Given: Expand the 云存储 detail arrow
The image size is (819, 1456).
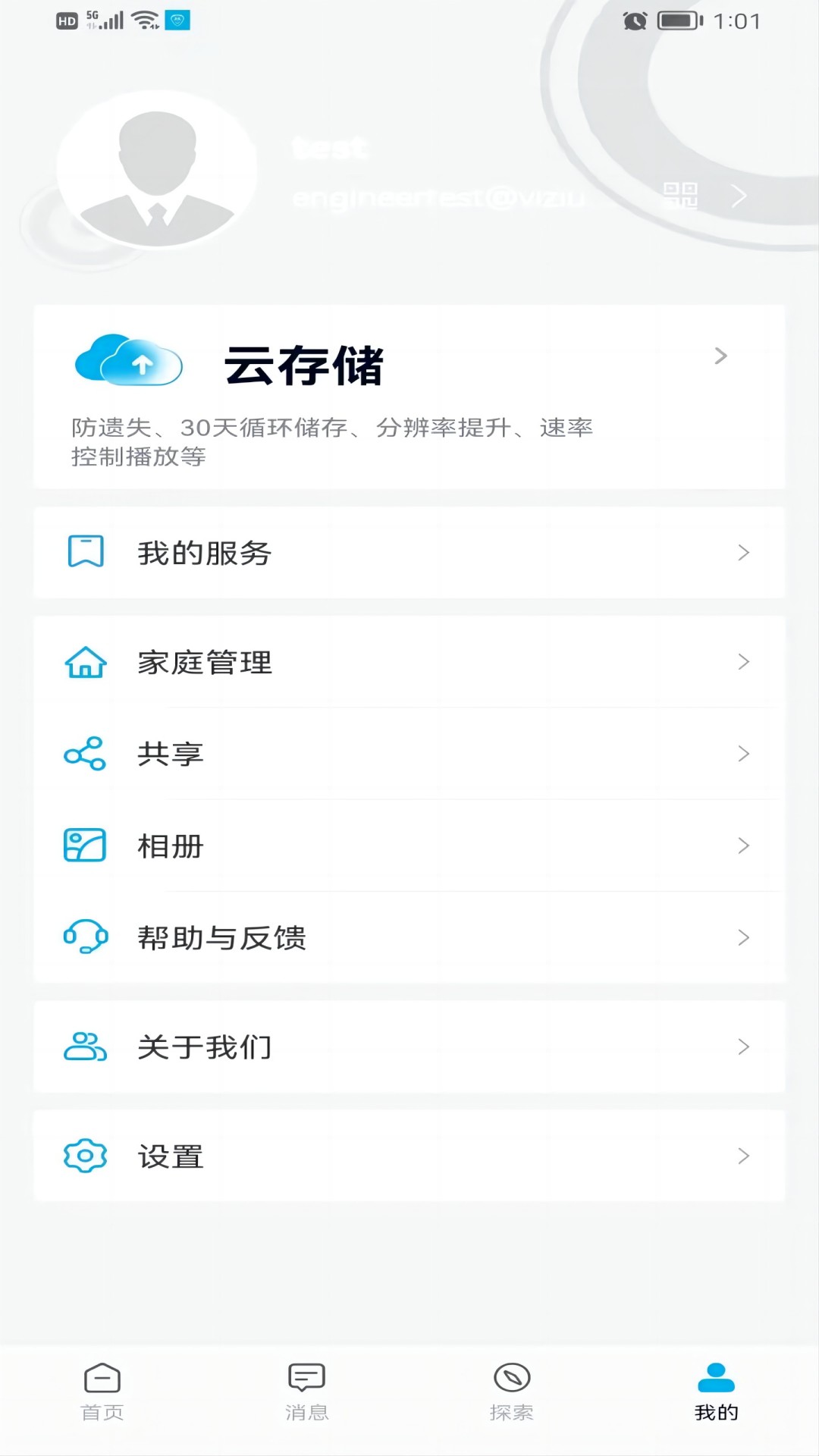Looking at the screenshot, I should point(720,356).
